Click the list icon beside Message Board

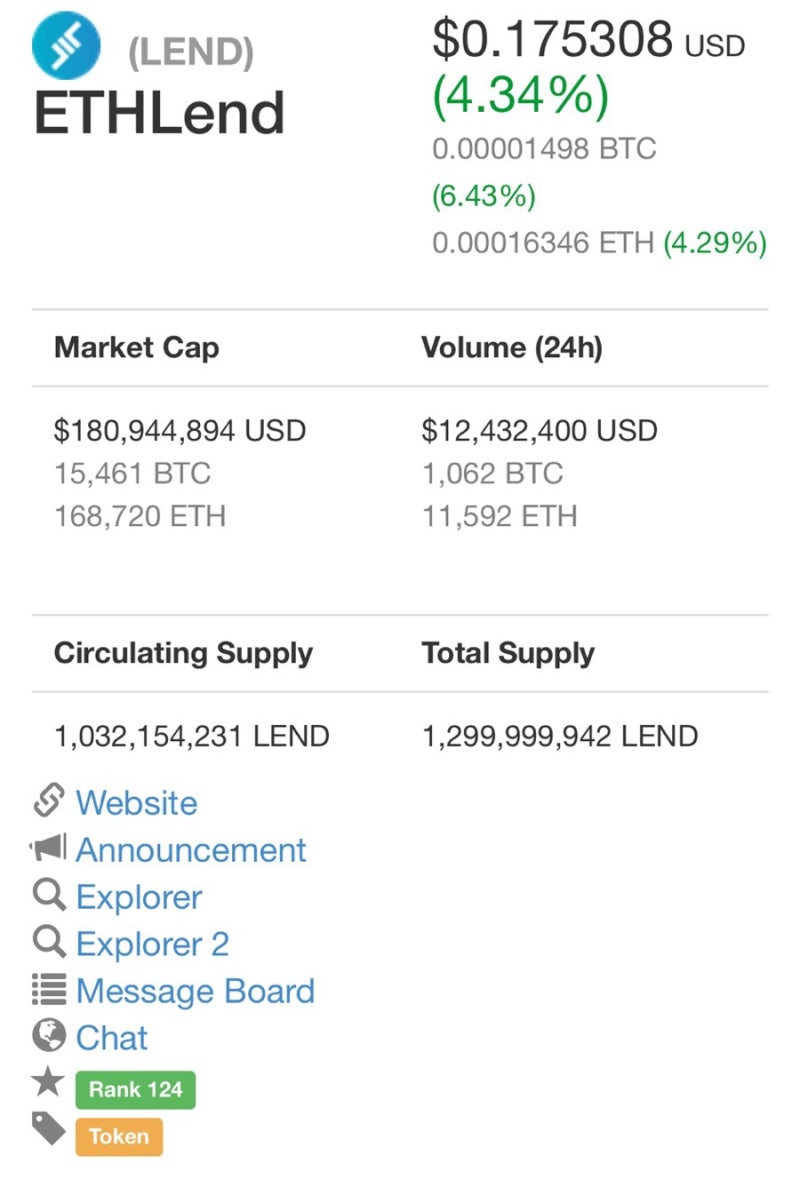pyautogui.click(x=48, y=990)
